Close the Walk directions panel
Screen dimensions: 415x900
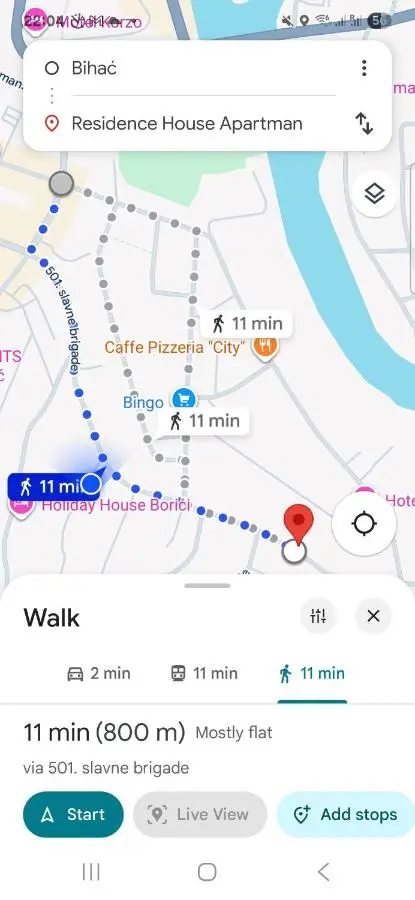click(373, 616)
